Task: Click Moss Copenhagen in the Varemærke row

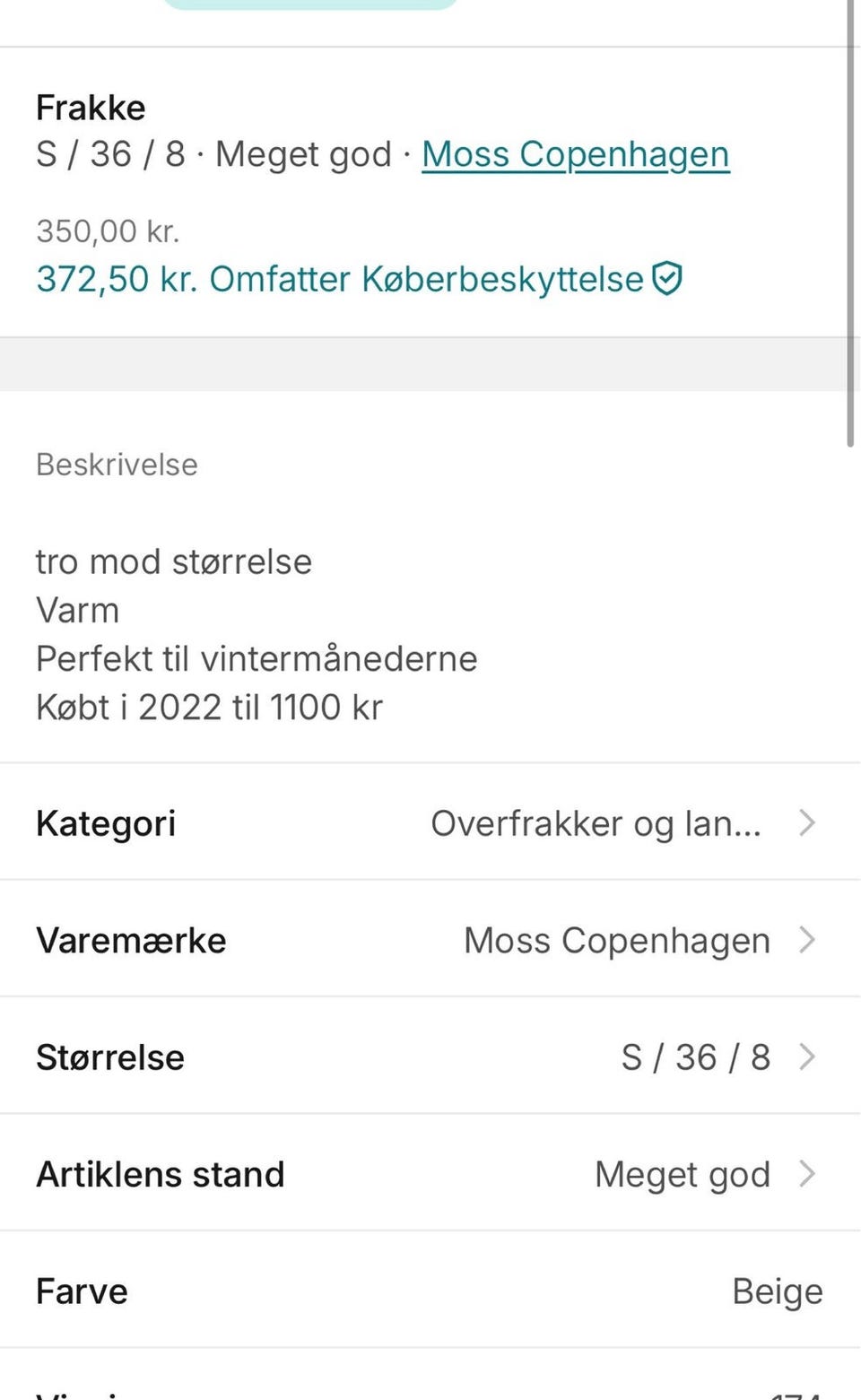Action: pos(616,940)
